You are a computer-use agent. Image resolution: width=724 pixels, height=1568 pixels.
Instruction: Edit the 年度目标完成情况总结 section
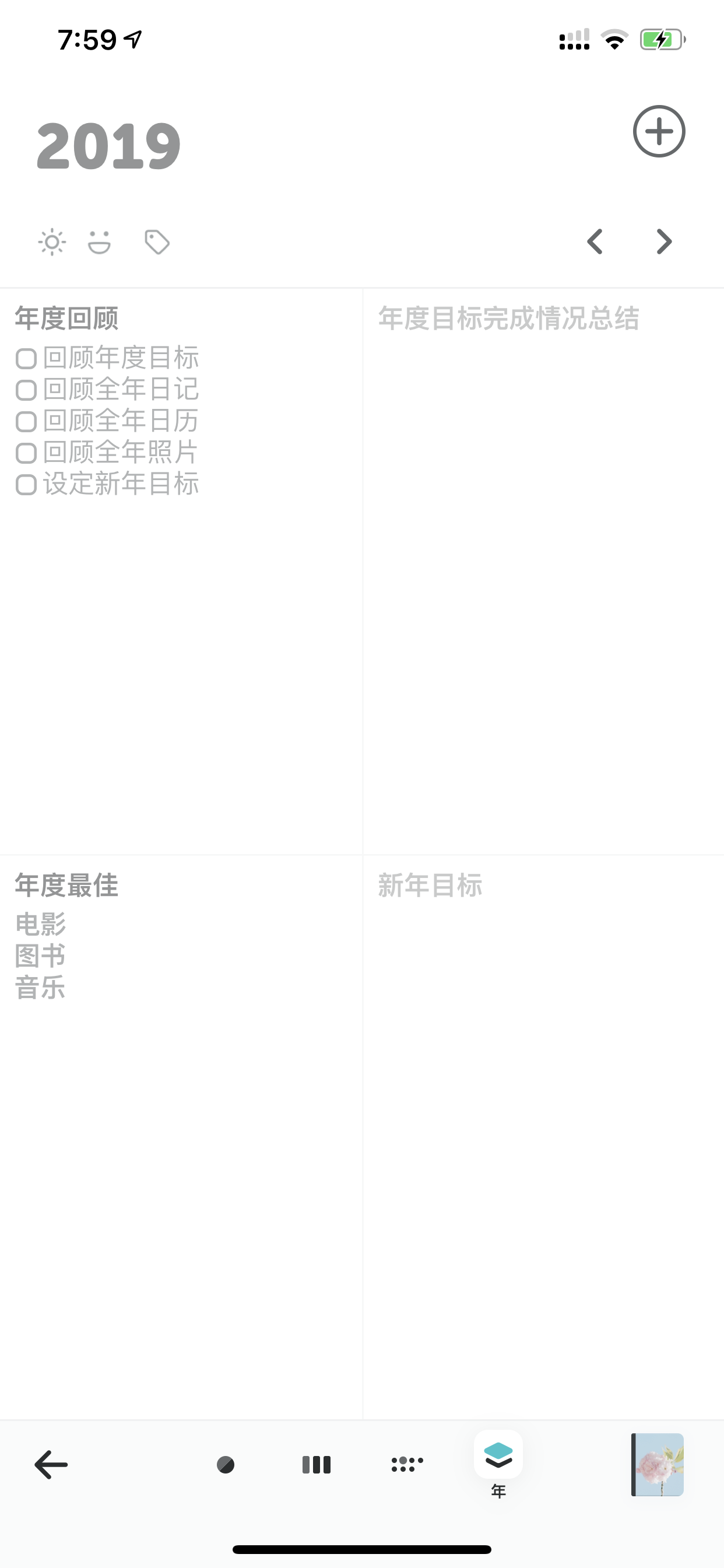543,571
